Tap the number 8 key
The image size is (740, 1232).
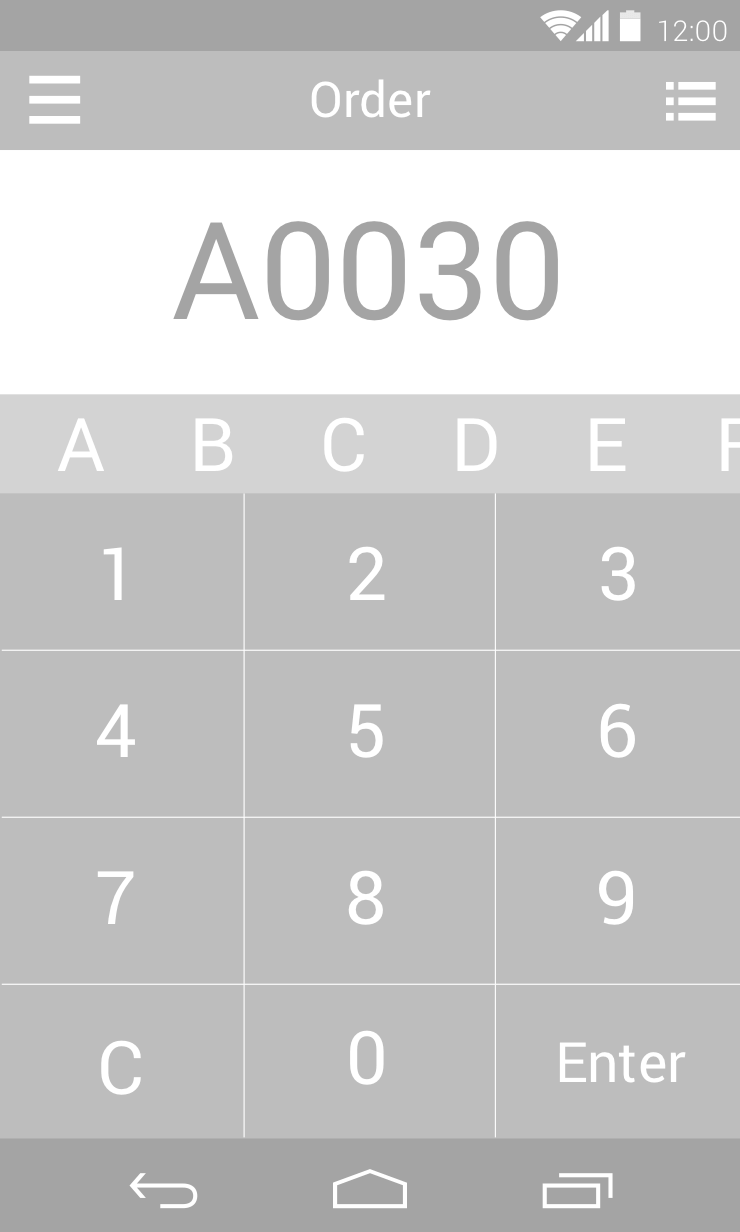pos(369,900)
